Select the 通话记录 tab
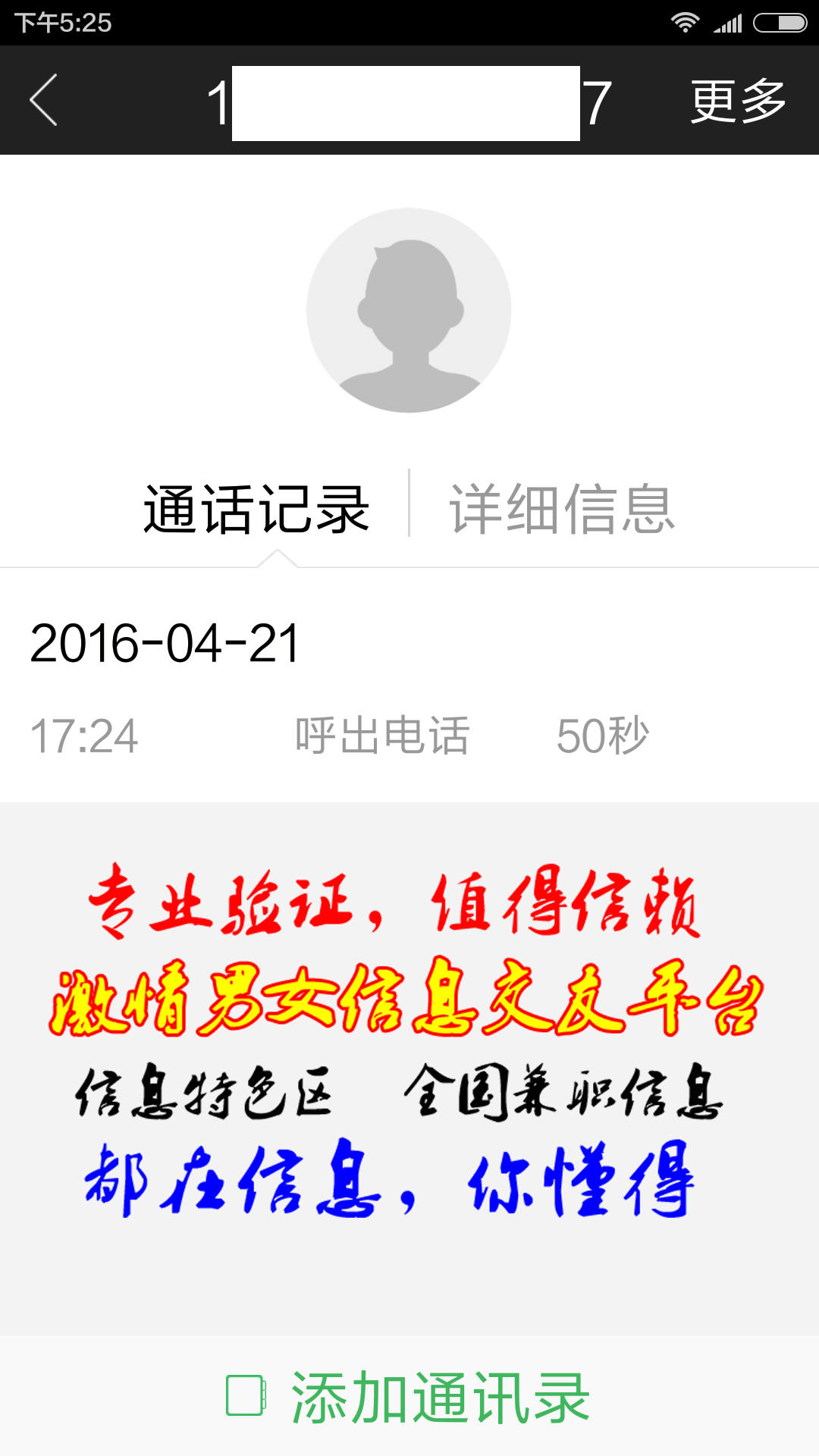The image size is (819, 1456). 256,510
